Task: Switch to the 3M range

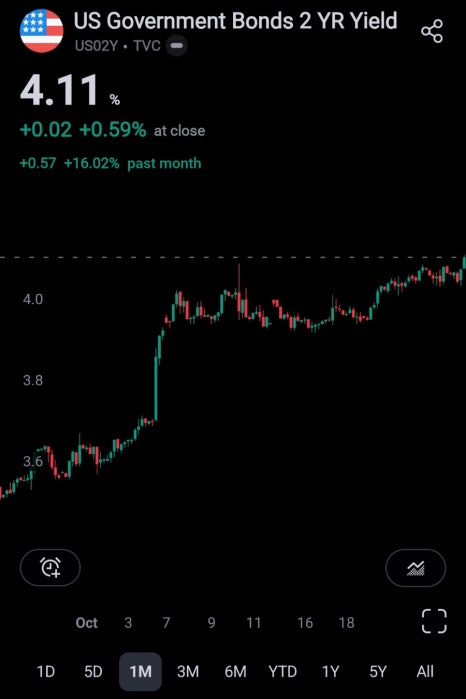Action: [188, 671]
